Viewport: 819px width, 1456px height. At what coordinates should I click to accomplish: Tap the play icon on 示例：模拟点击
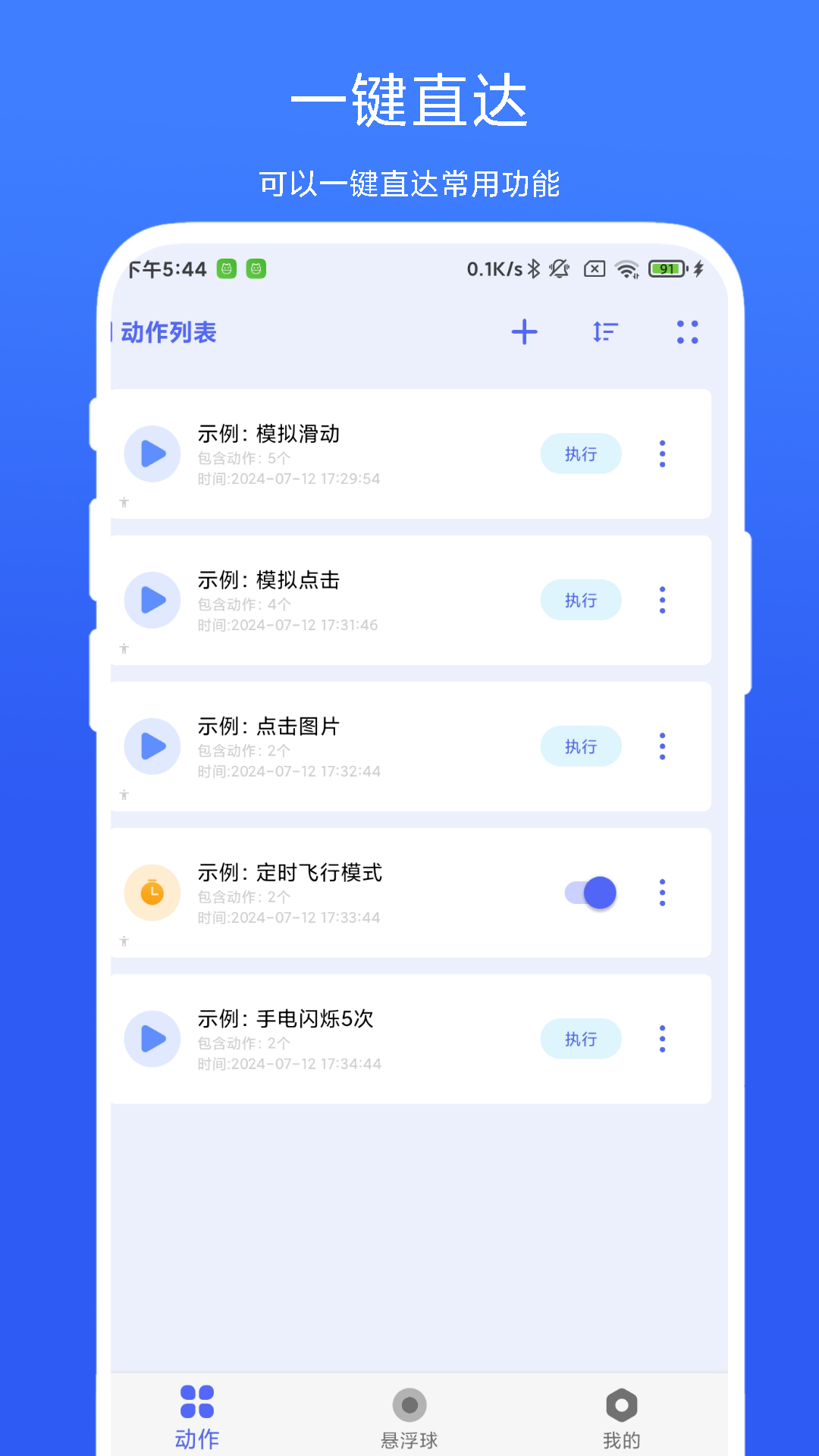(x=152, y=600)
